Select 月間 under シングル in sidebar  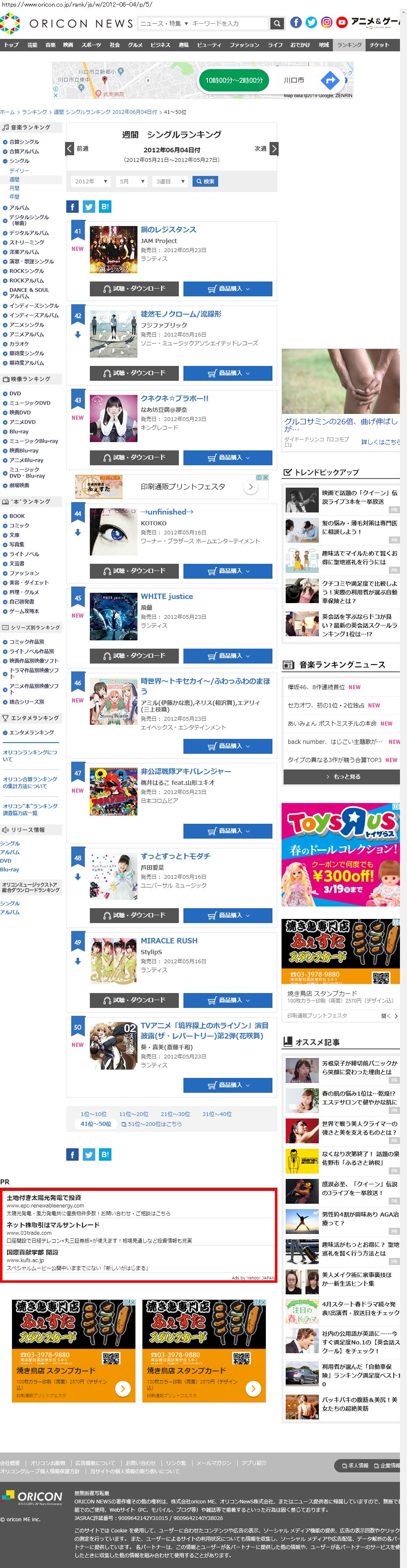[14, 188]
